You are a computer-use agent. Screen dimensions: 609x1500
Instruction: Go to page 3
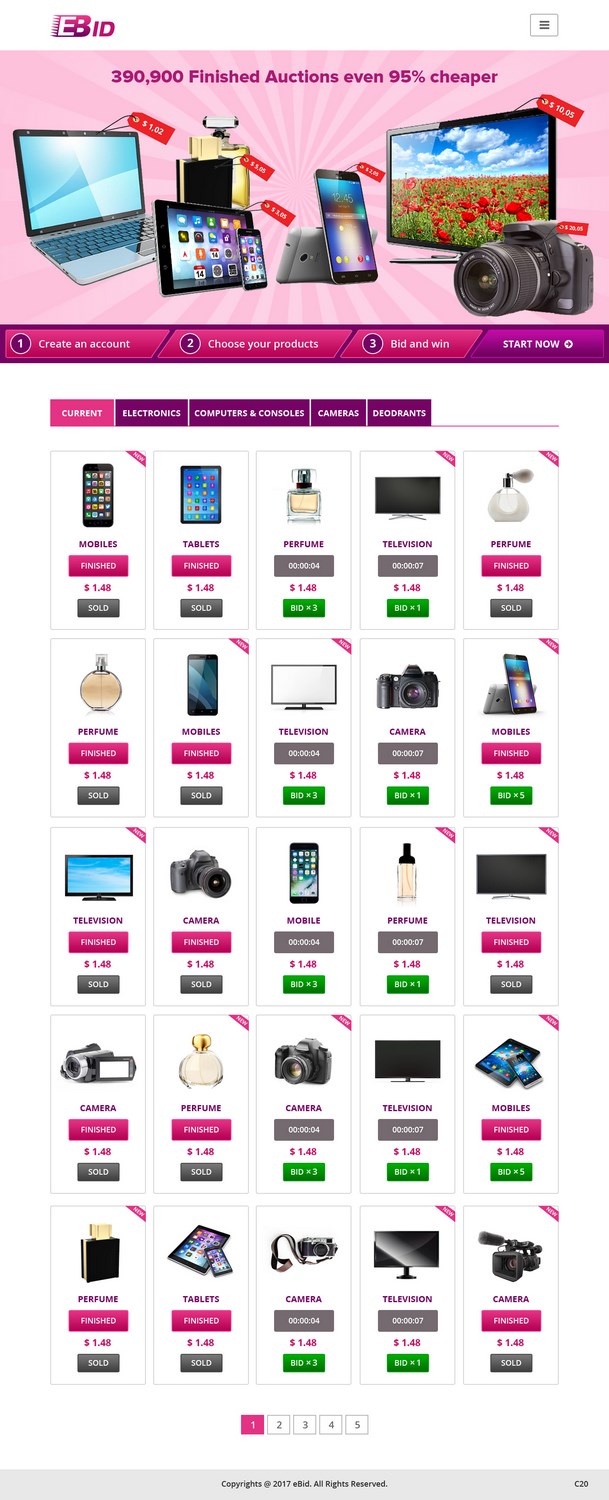(305, 1424)
